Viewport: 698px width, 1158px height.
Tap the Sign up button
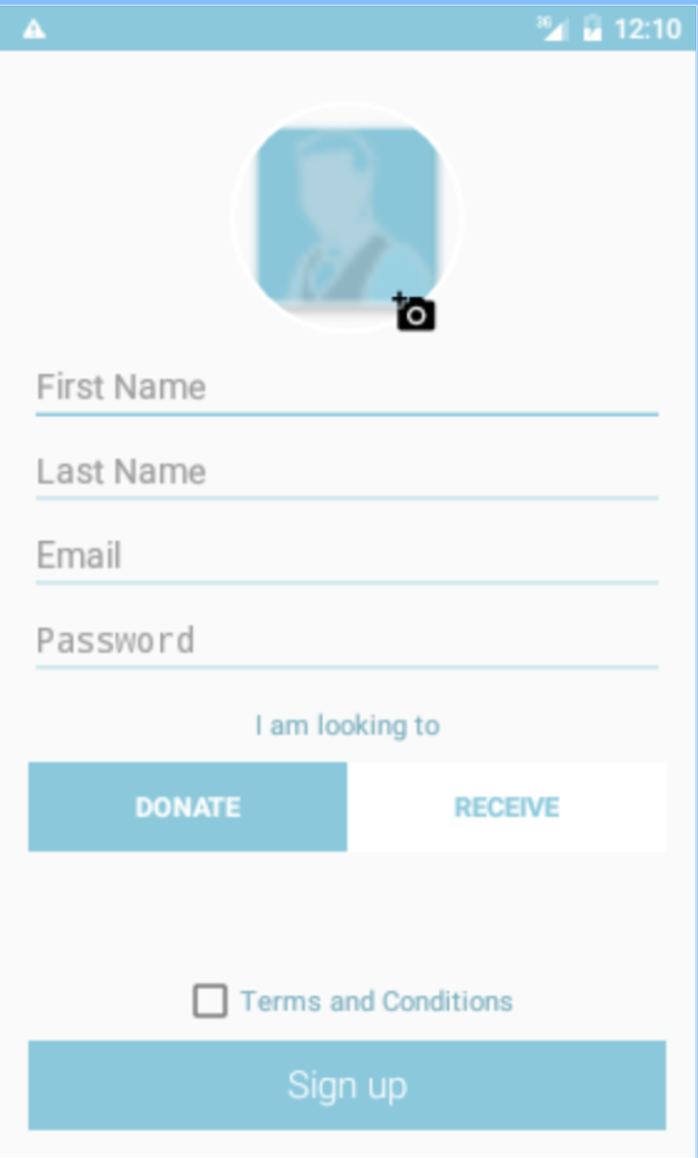coord(346,1085)
